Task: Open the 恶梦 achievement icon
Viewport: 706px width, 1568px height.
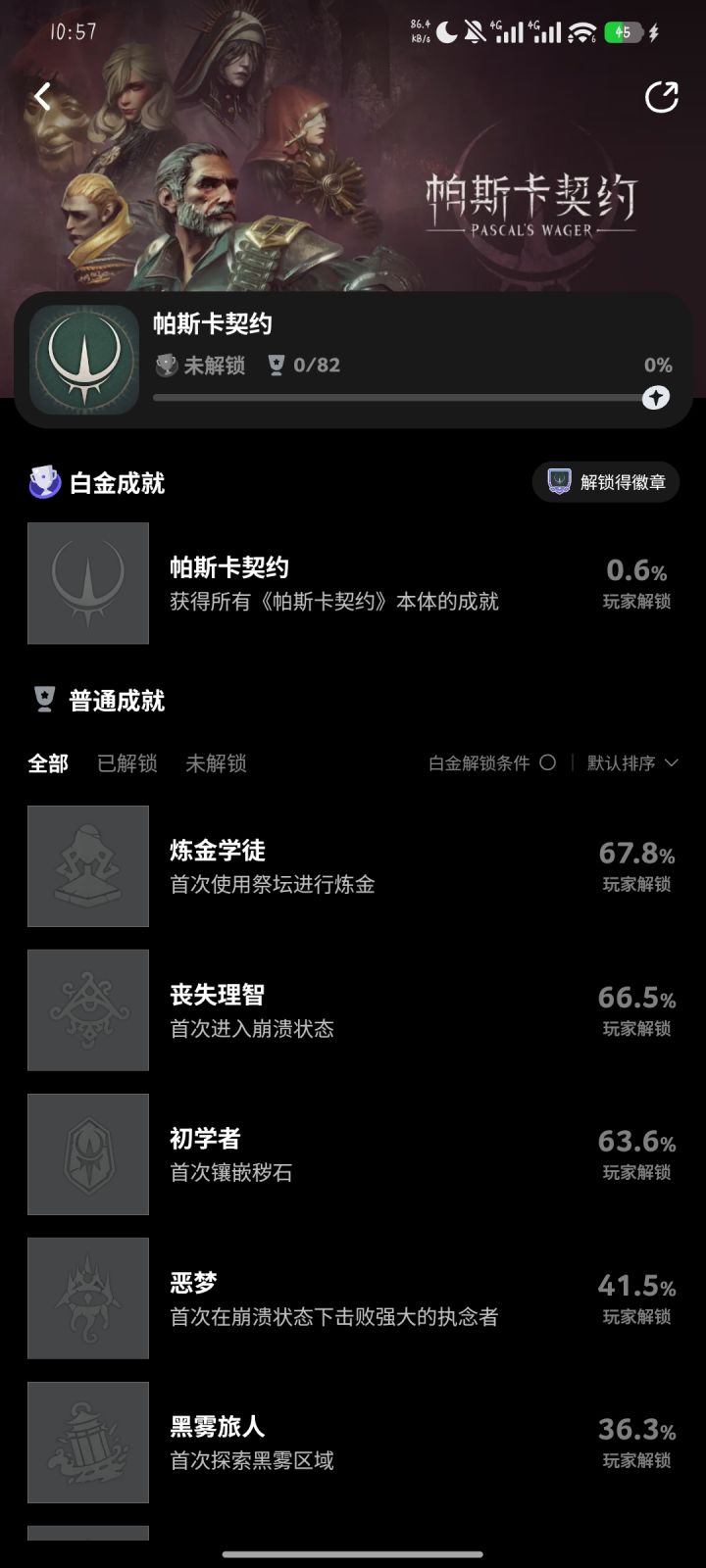Action: [x=87, y=1298]
